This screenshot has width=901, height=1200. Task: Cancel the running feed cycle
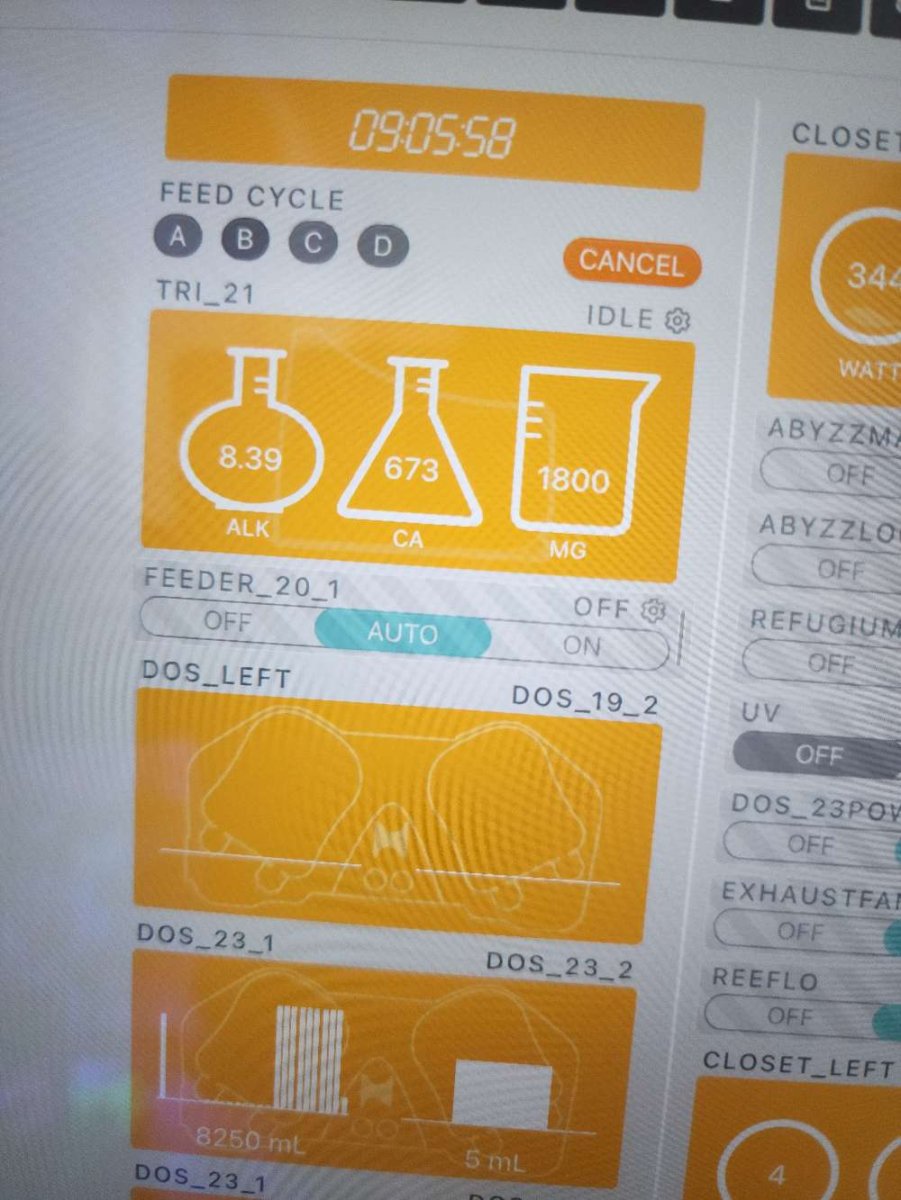point(631,263)
